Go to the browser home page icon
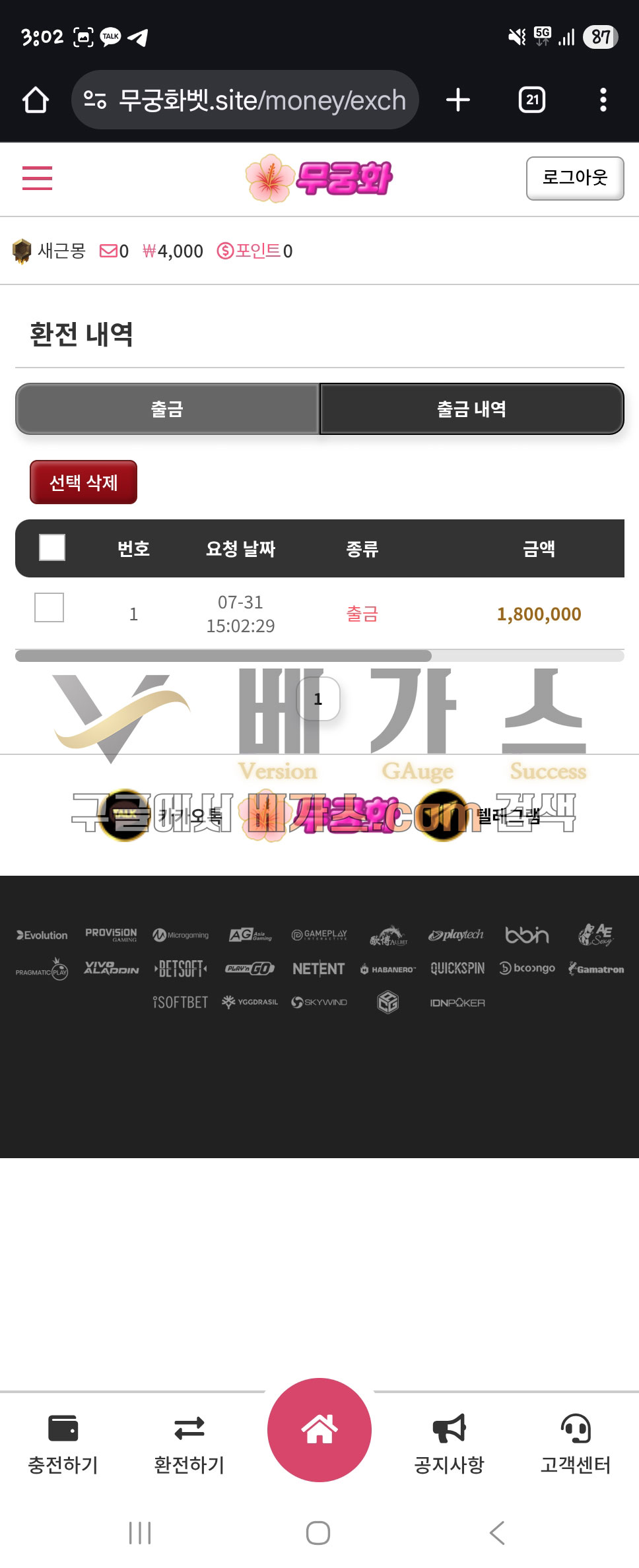Viewport: 639px width, 1568px height. pos(36,100)
